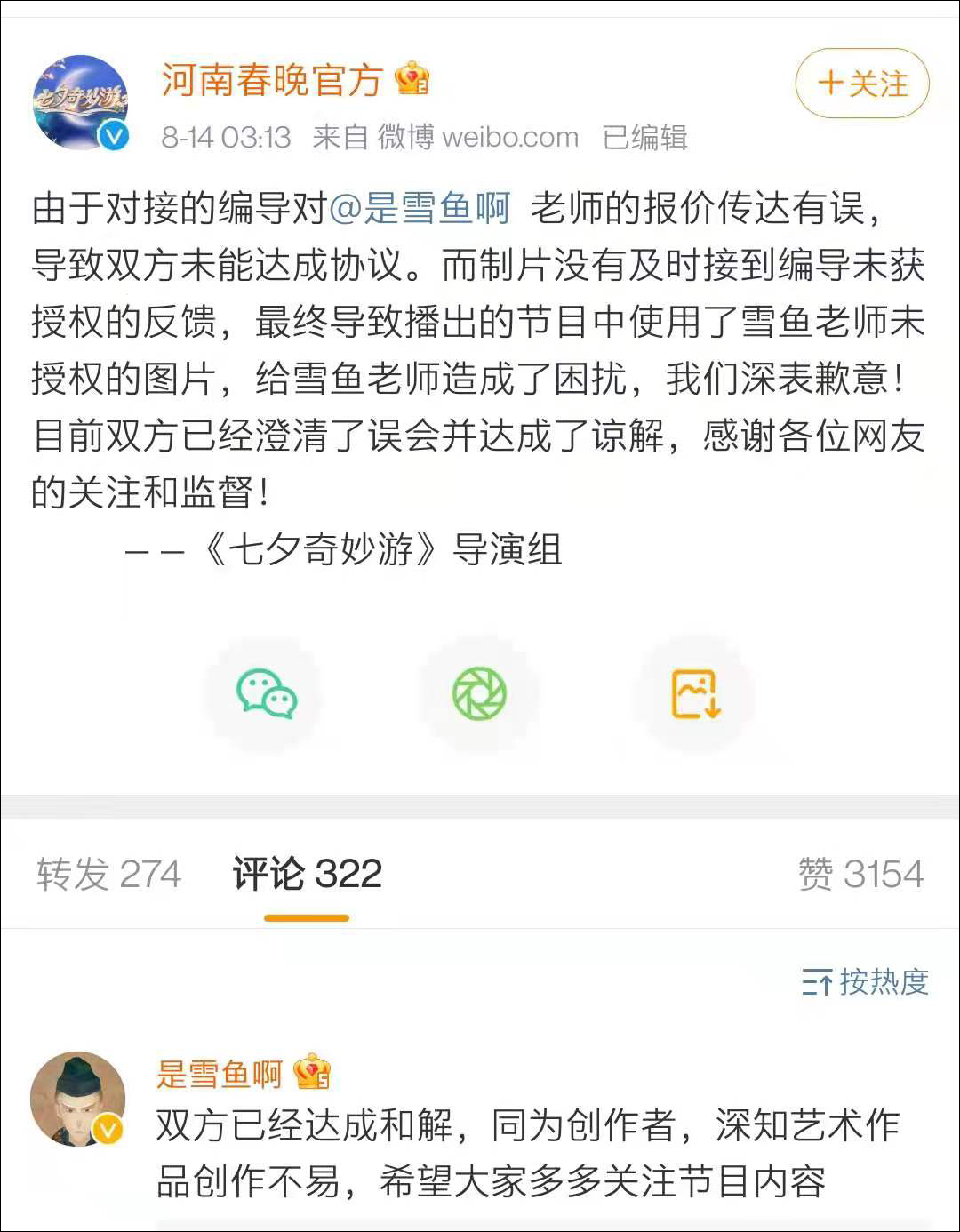Open 河南春晚官方's profile avatar
Viewport: 960px width, 1232px height.
(80, 102)
